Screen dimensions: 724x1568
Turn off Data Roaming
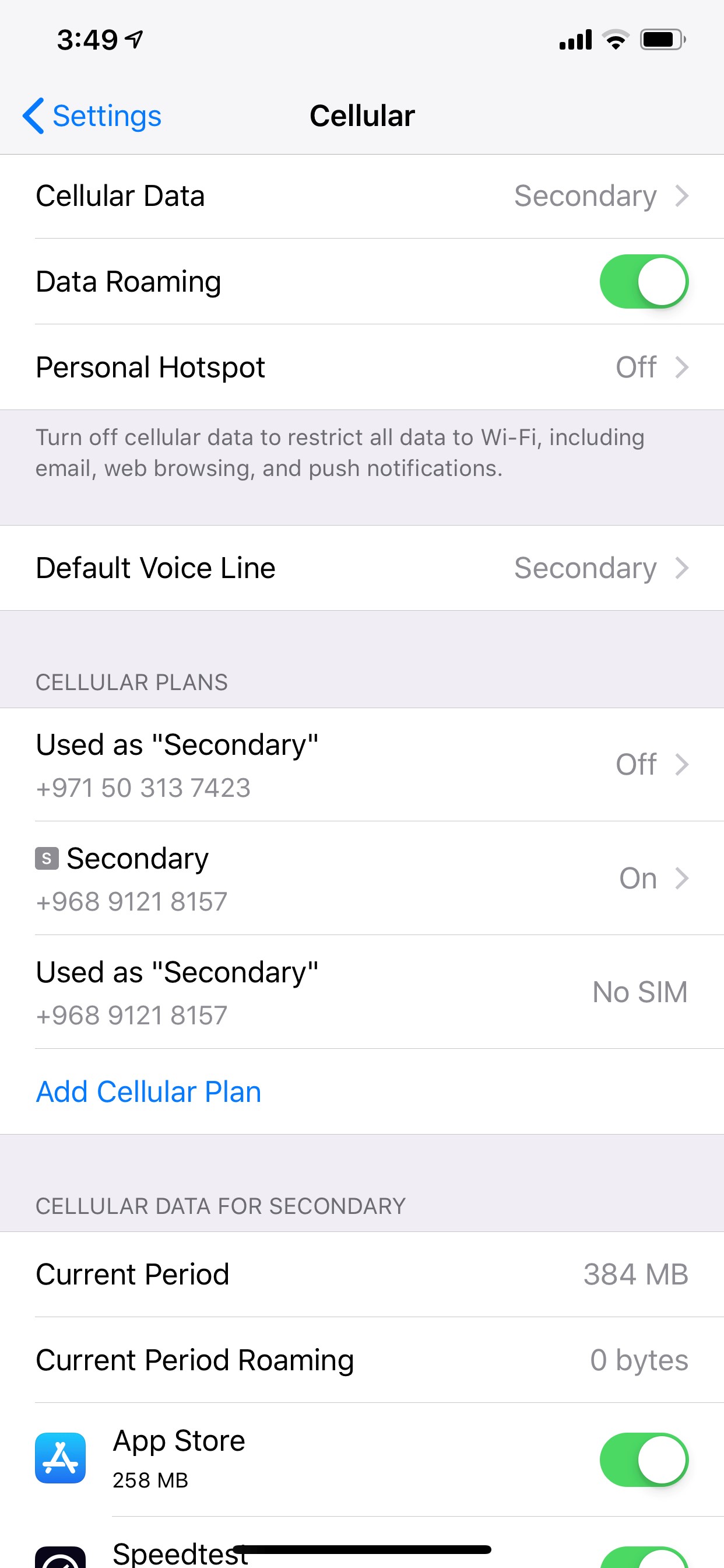pos(643,281)
